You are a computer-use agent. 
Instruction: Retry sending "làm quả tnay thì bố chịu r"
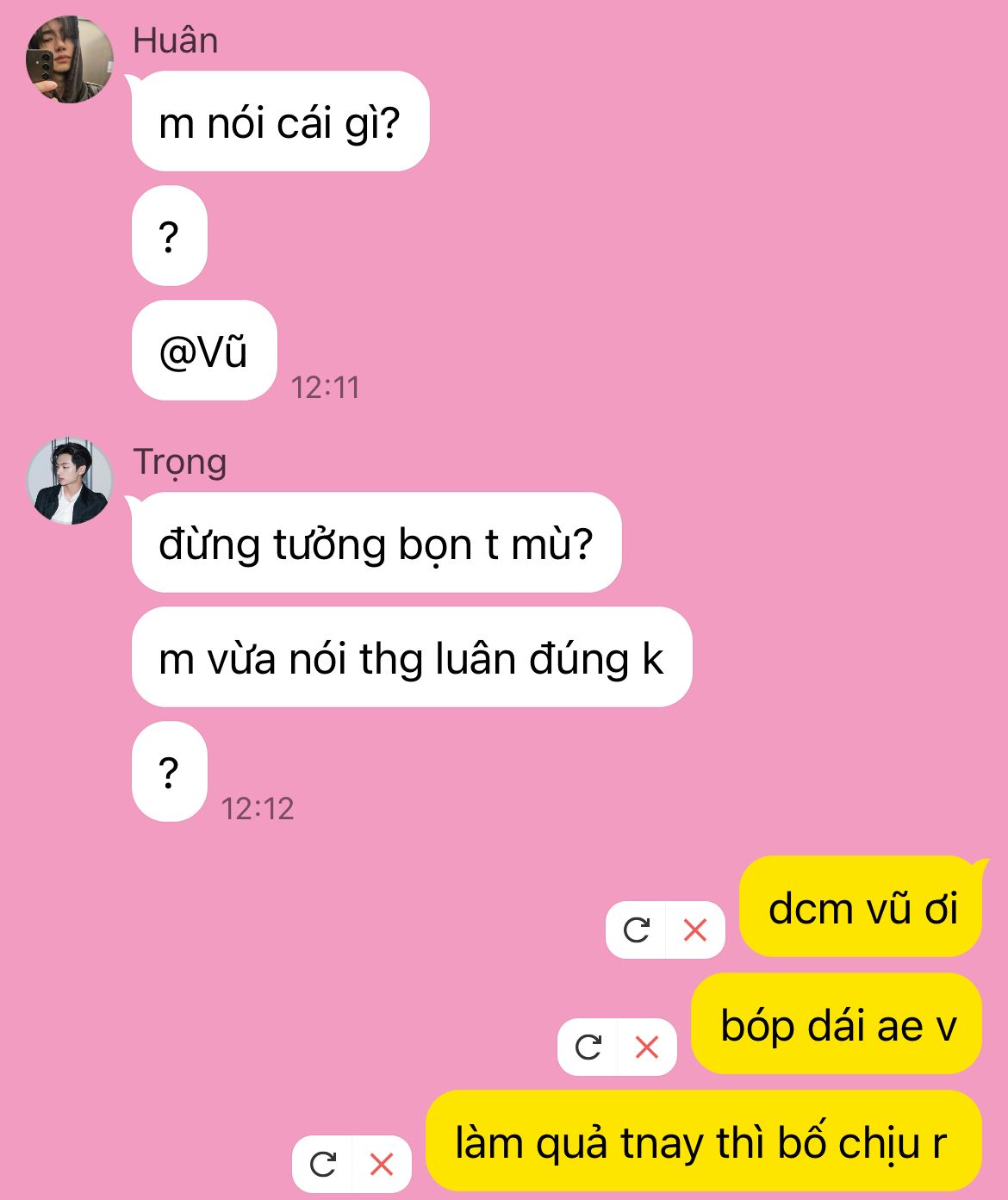pyautogui.click(x=322, y=1165)
